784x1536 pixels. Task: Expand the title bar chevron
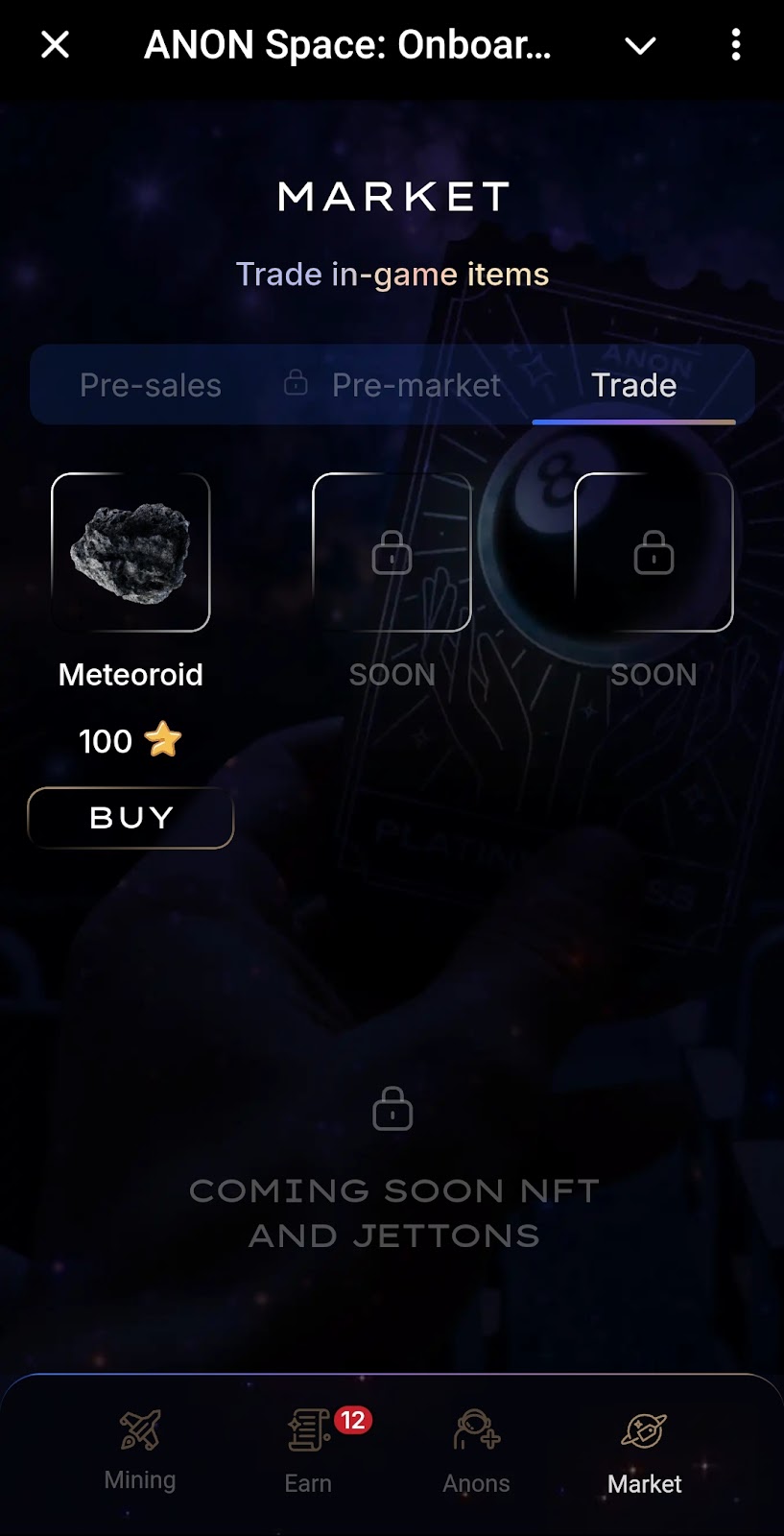(640, 45)
